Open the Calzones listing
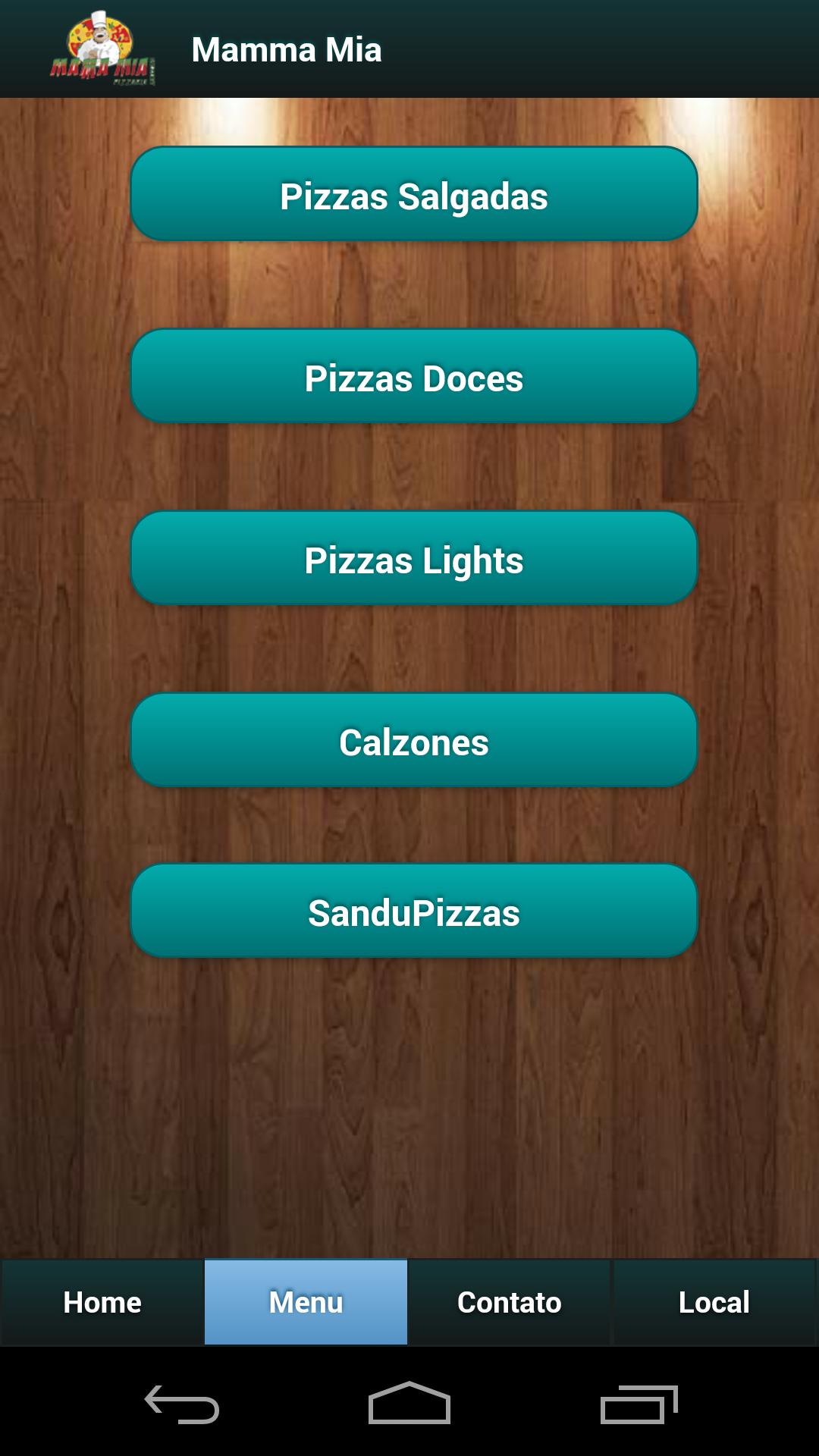The height and width of the screenshot is (1456, 819). 413,742
